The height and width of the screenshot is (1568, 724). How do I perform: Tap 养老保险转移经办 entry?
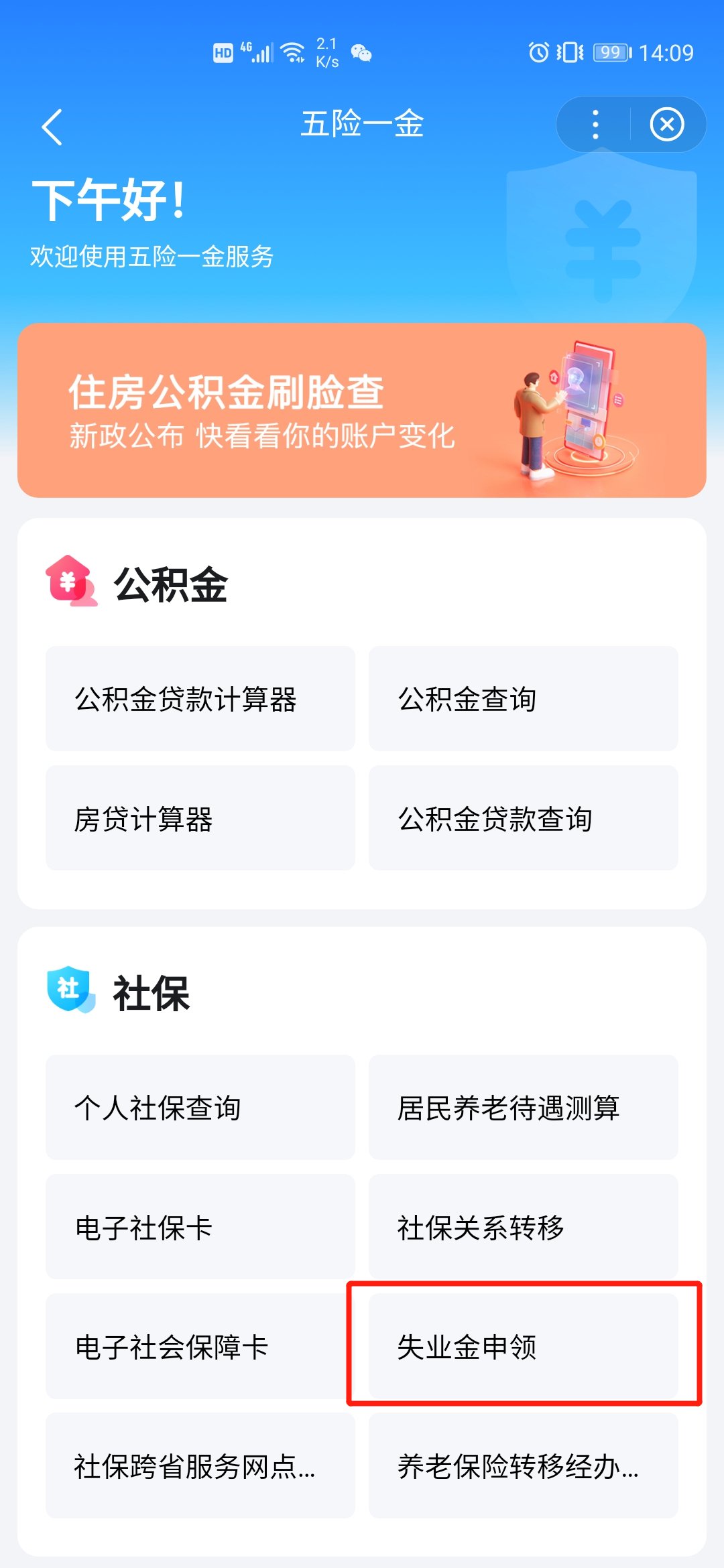(523, 1465)
